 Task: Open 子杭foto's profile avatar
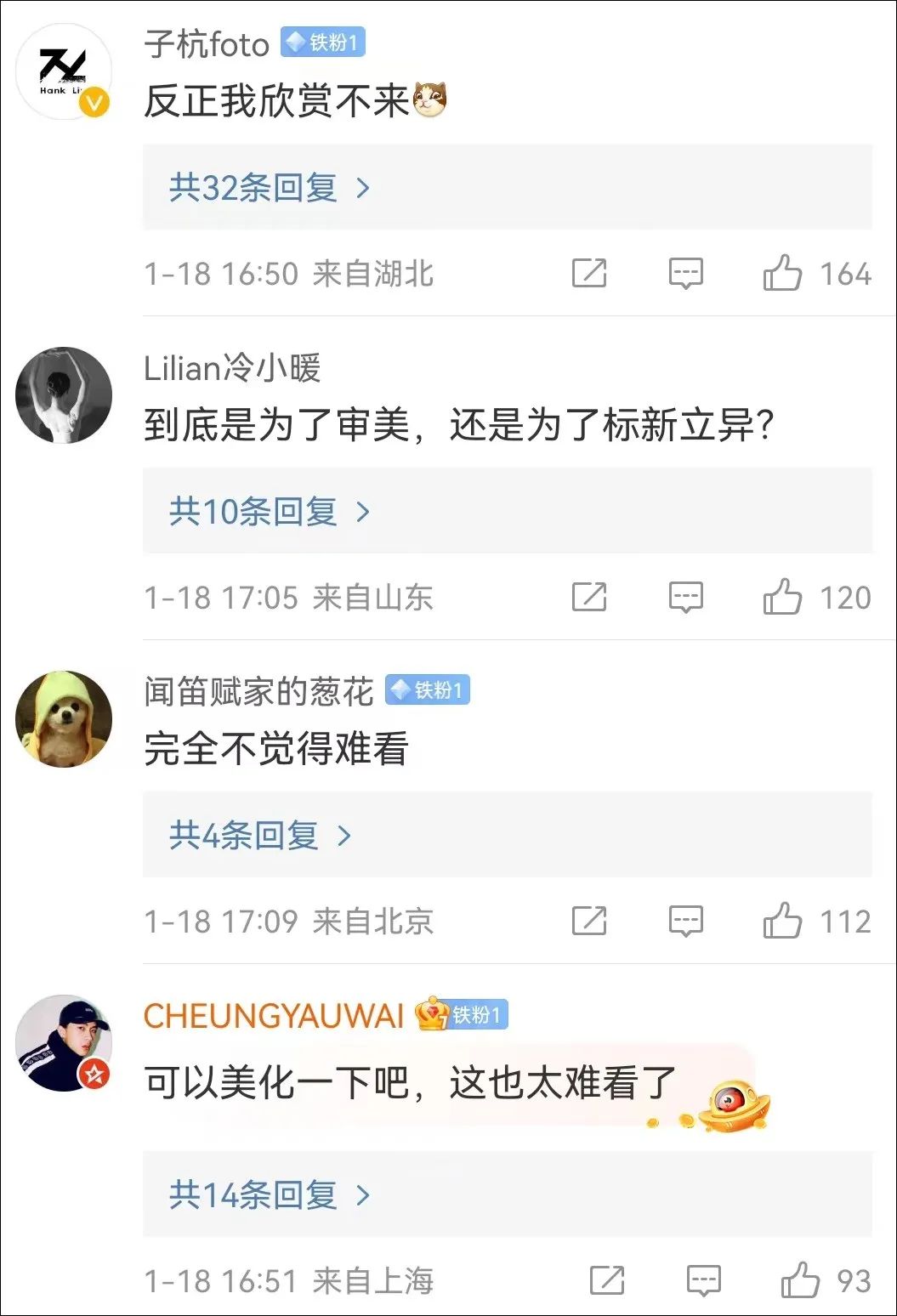pyautogui.click(x=64, y=71)
